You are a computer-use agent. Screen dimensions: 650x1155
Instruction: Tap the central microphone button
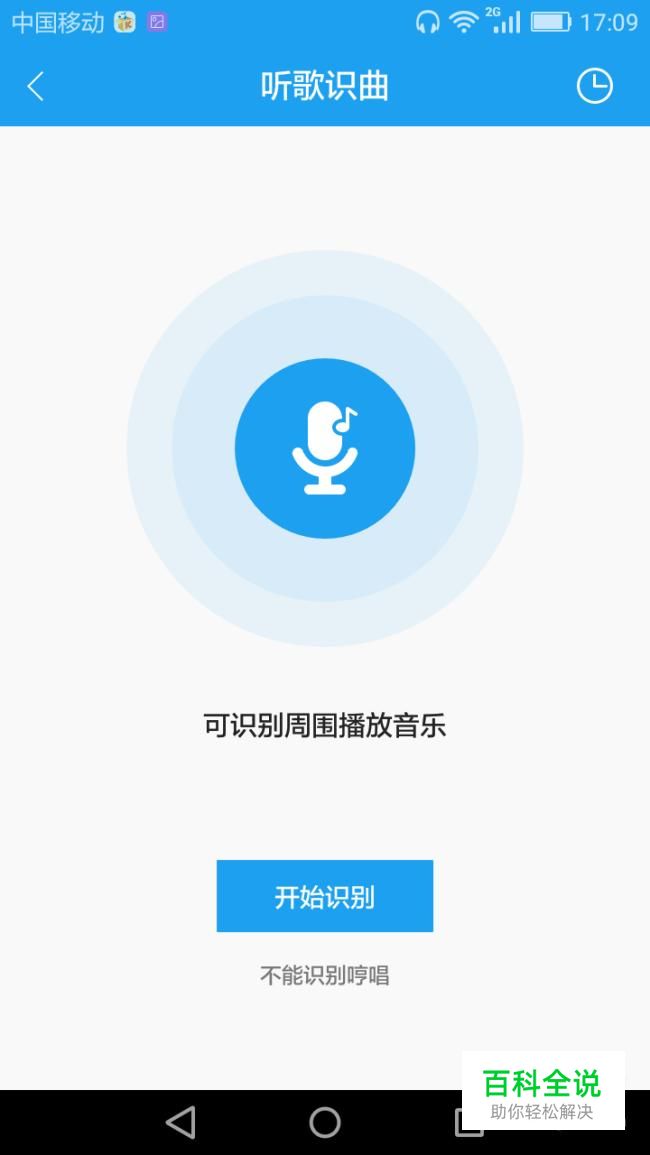325,448
